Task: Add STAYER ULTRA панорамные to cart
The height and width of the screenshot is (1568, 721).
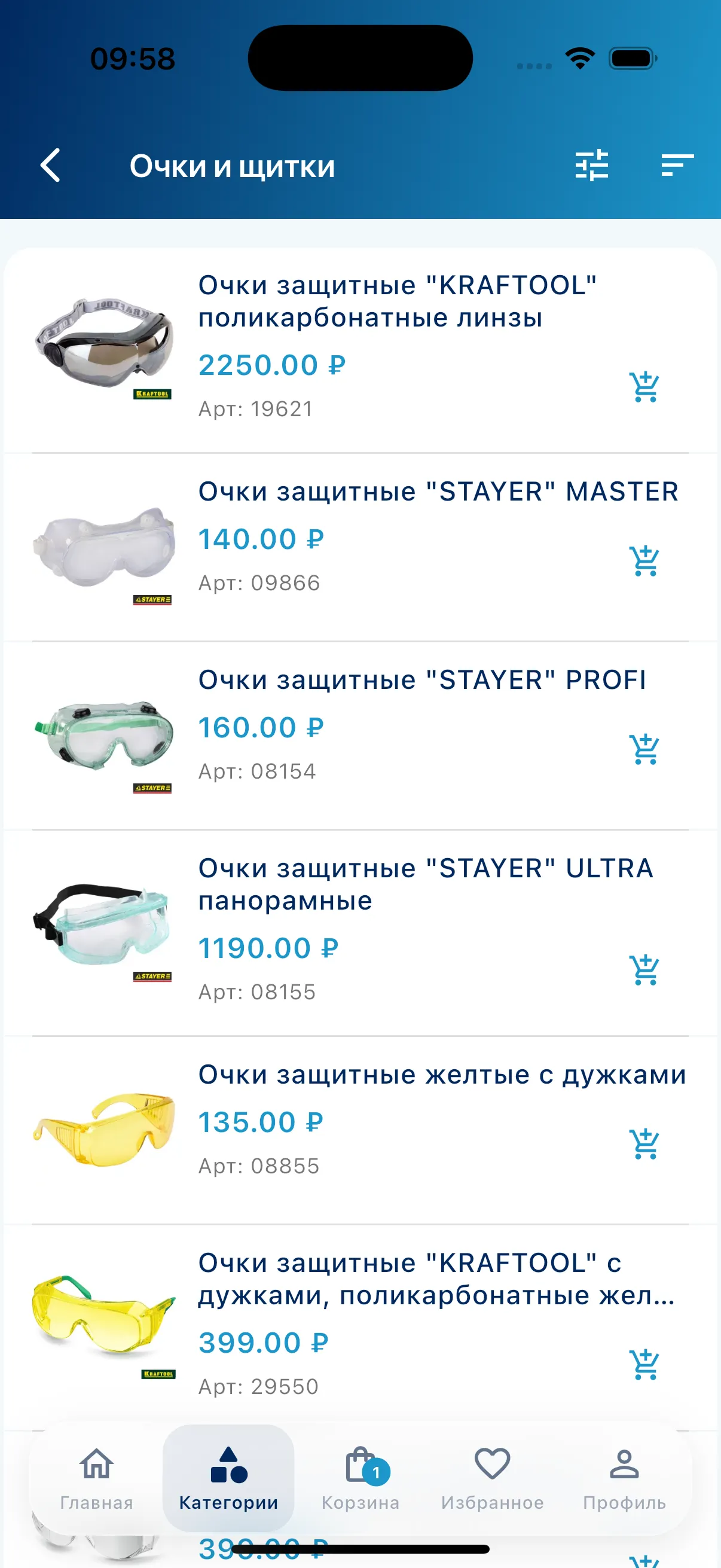Action: click(644, 969)
